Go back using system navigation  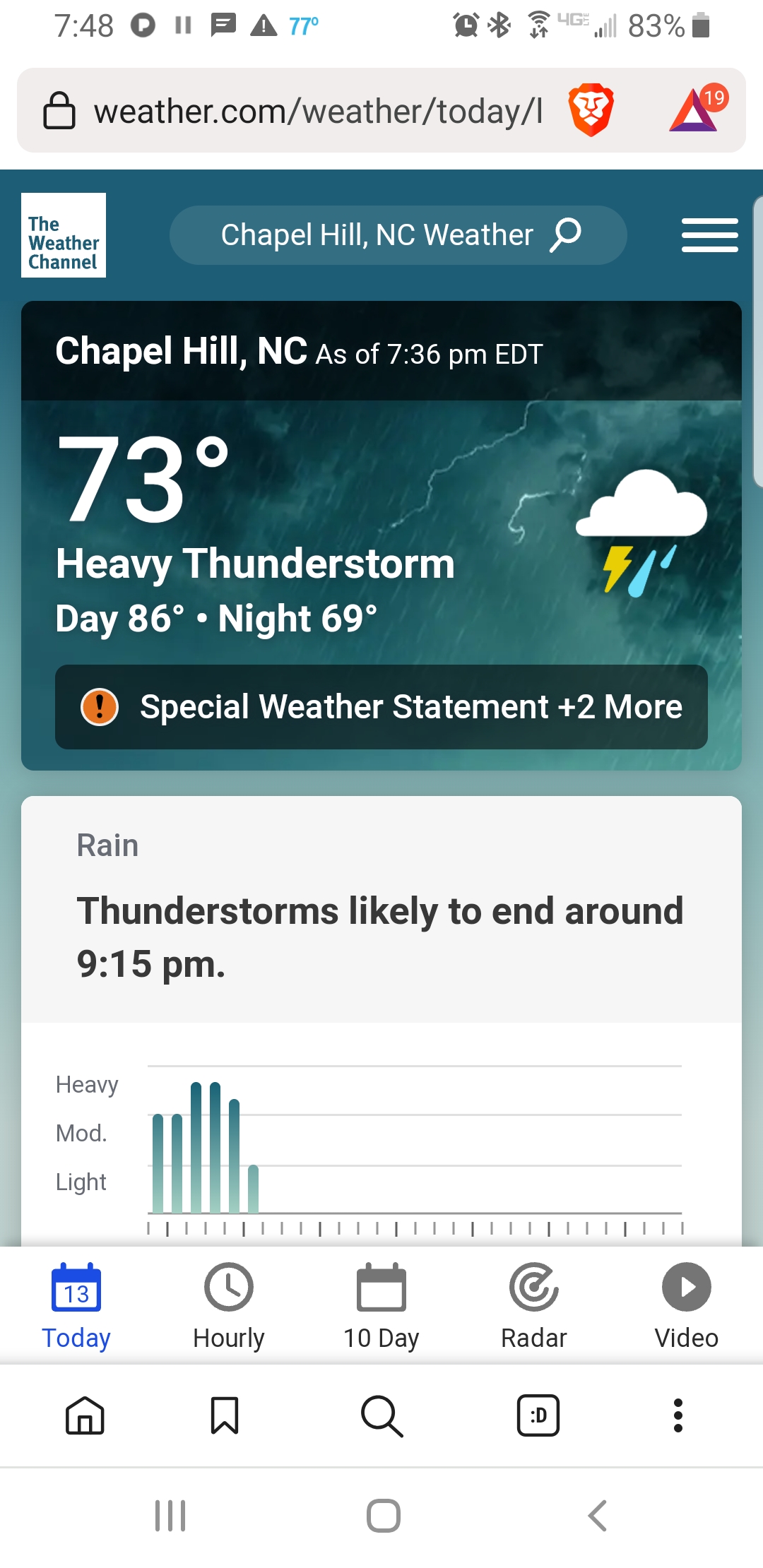point(598,1516)
